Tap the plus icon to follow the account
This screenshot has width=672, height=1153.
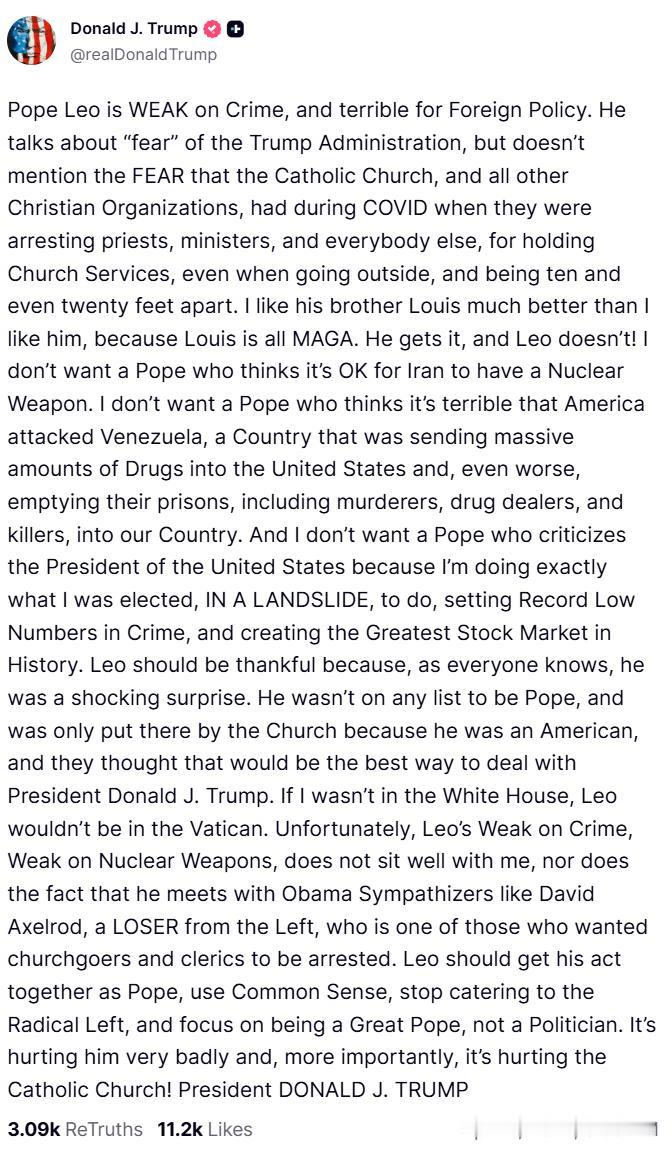235,29
